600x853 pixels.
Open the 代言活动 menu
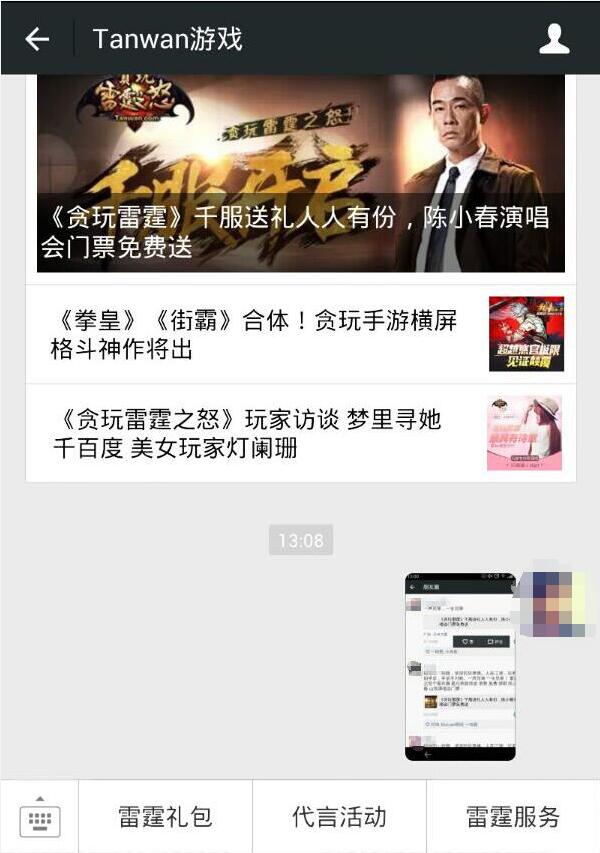[x=339, y=817]
